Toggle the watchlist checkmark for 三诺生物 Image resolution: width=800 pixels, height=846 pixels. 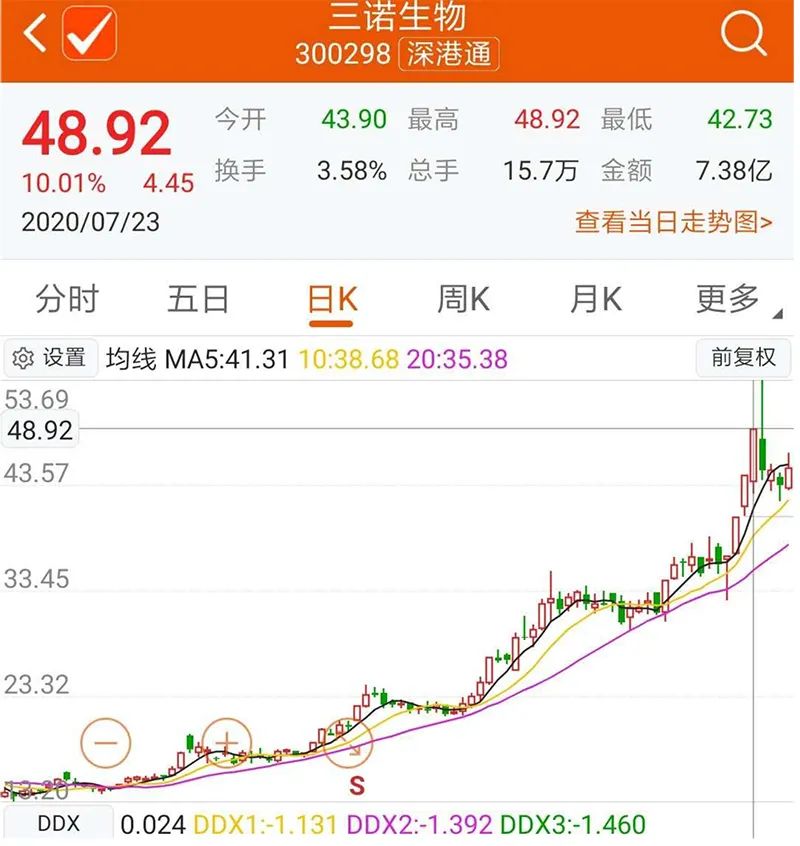tap(90, 35)
